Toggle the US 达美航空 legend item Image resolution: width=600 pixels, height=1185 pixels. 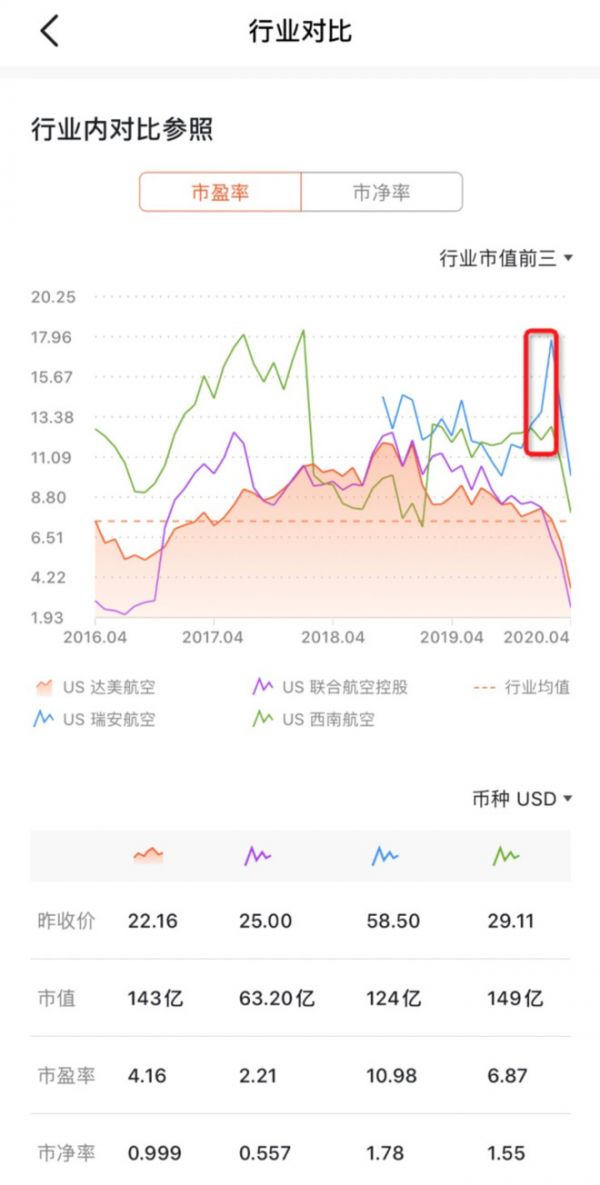97,687
